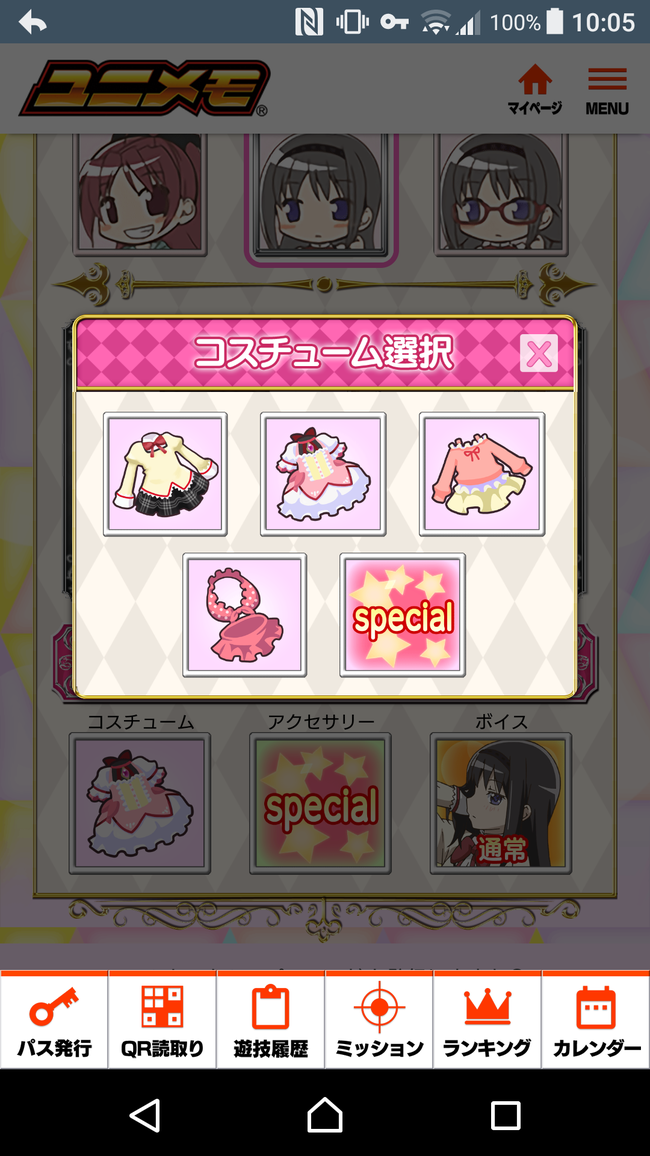Open ミッション tab
Image resolution: width=650 pixels, height=1156 pixels.
[x=379, y=1020]
